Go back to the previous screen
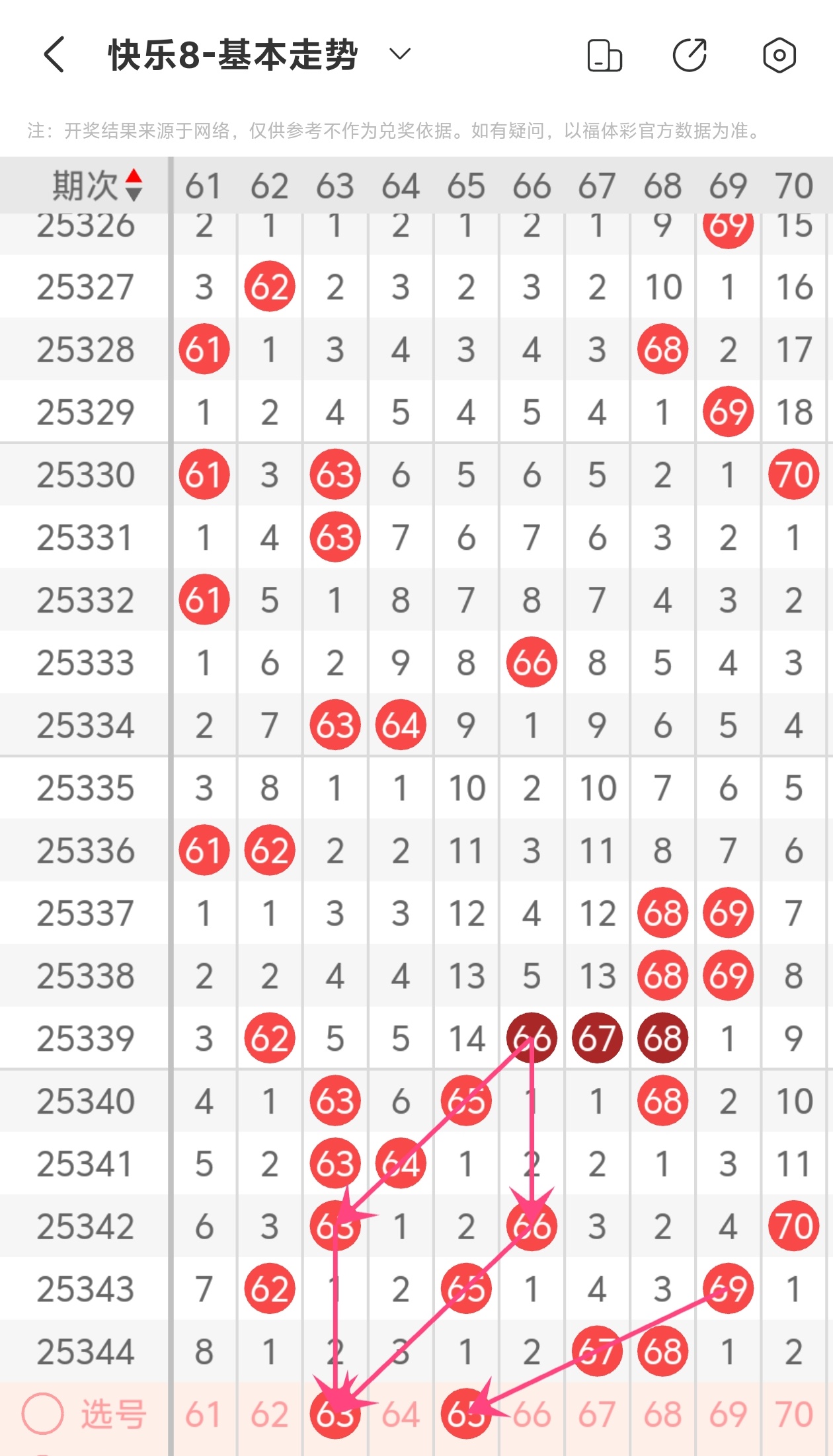Image resolution: width=833 pixels, height=1456 pixels. click(54, 54)
